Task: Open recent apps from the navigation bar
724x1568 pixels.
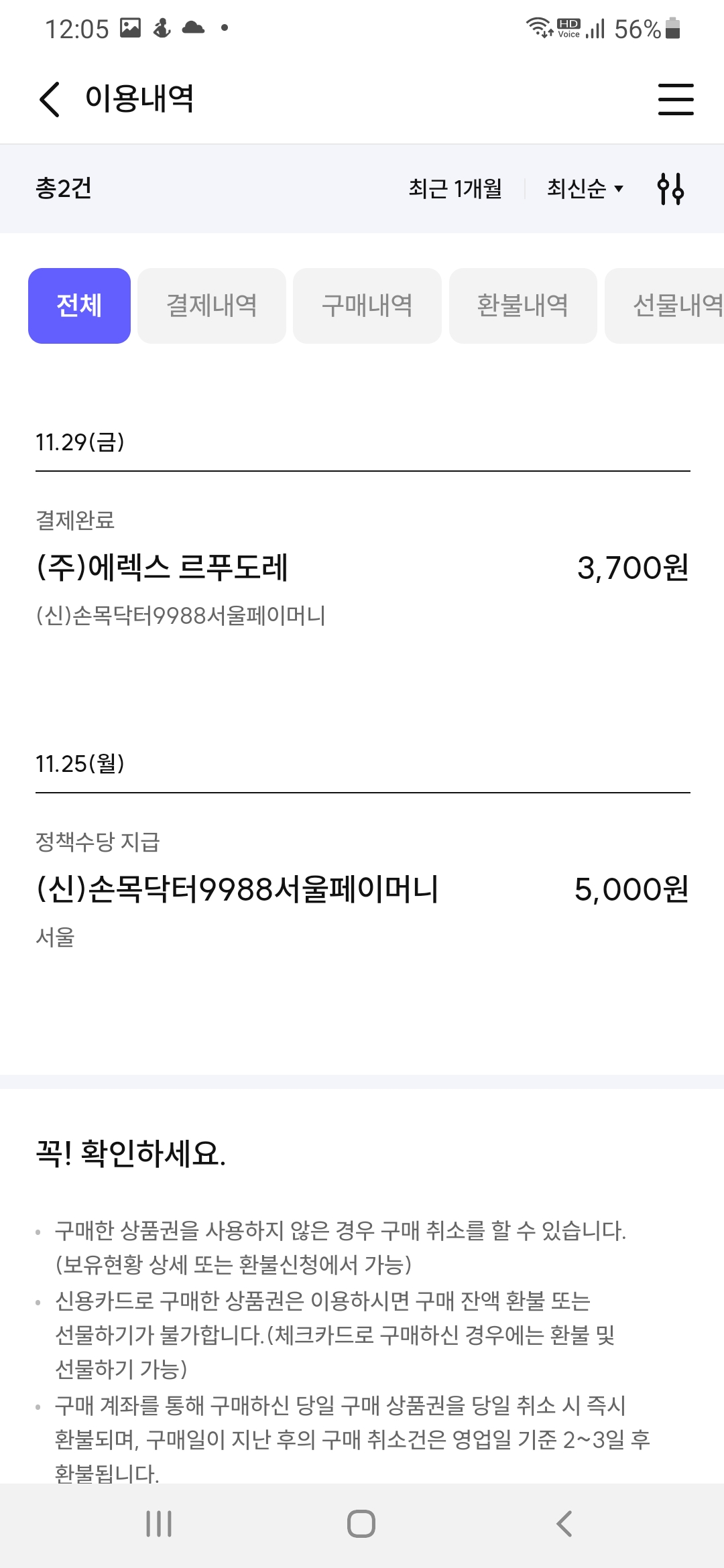Action: (159, 1523)
